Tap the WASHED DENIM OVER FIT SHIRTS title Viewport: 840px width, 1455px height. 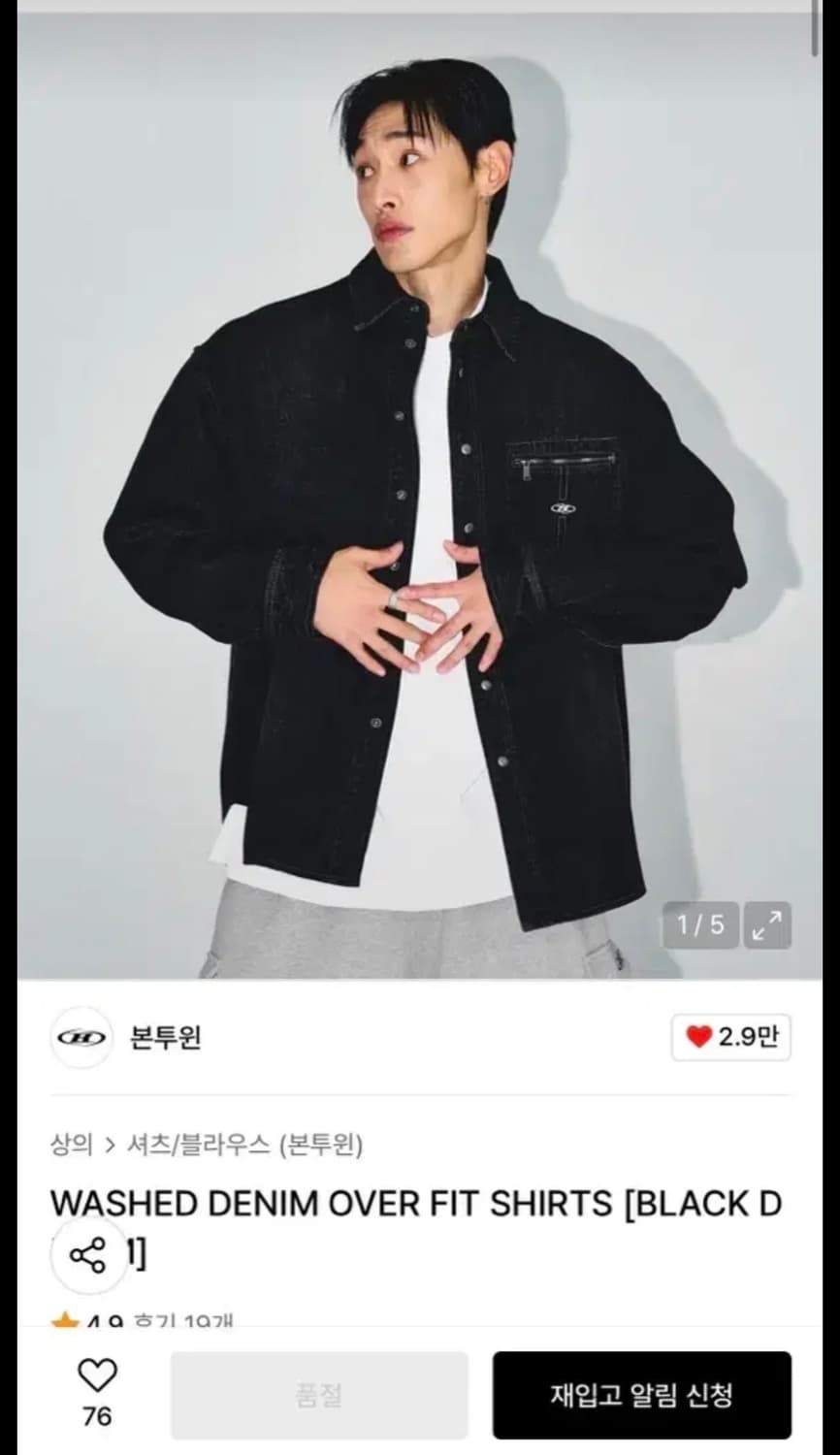(x=417, y=1203)
